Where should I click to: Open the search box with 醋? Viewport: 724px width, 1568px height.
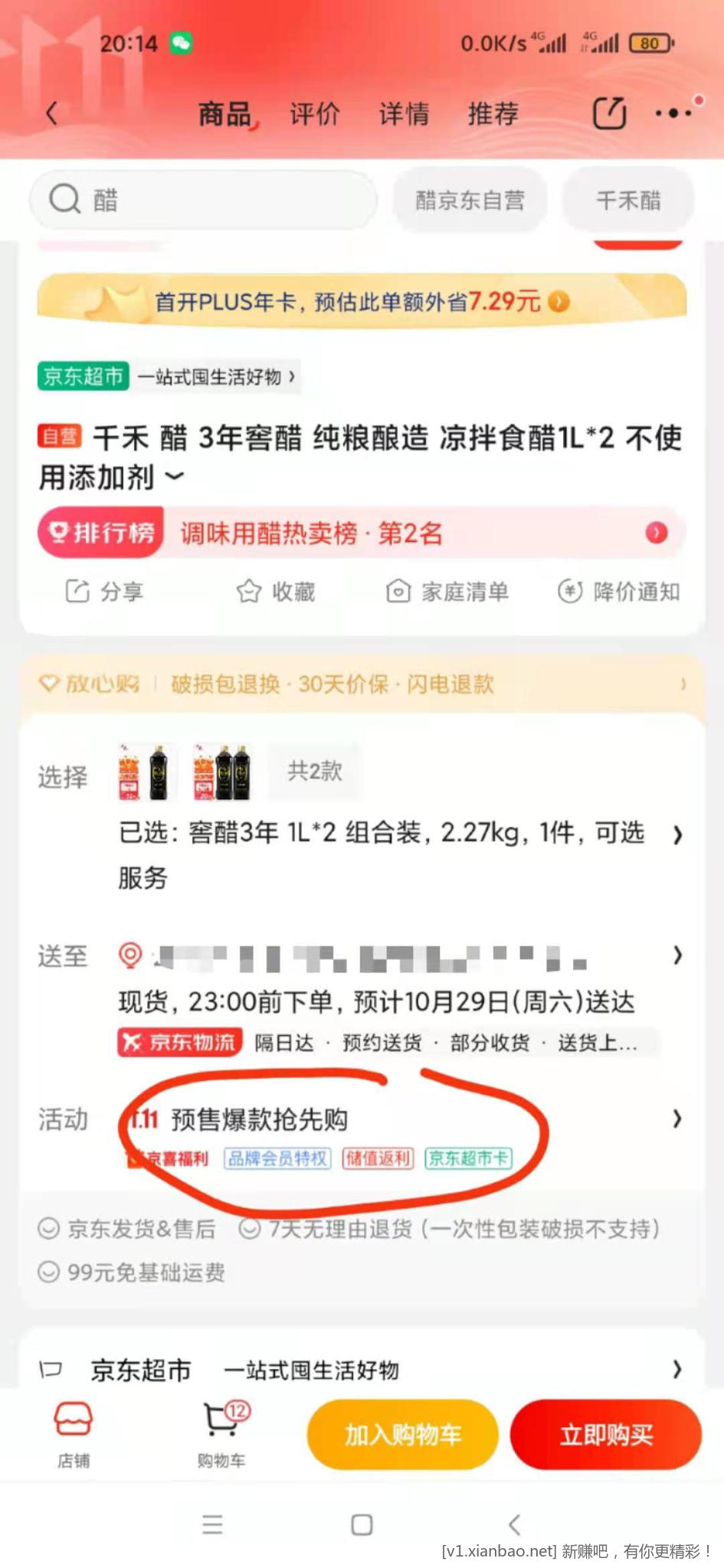coord(203,200)
